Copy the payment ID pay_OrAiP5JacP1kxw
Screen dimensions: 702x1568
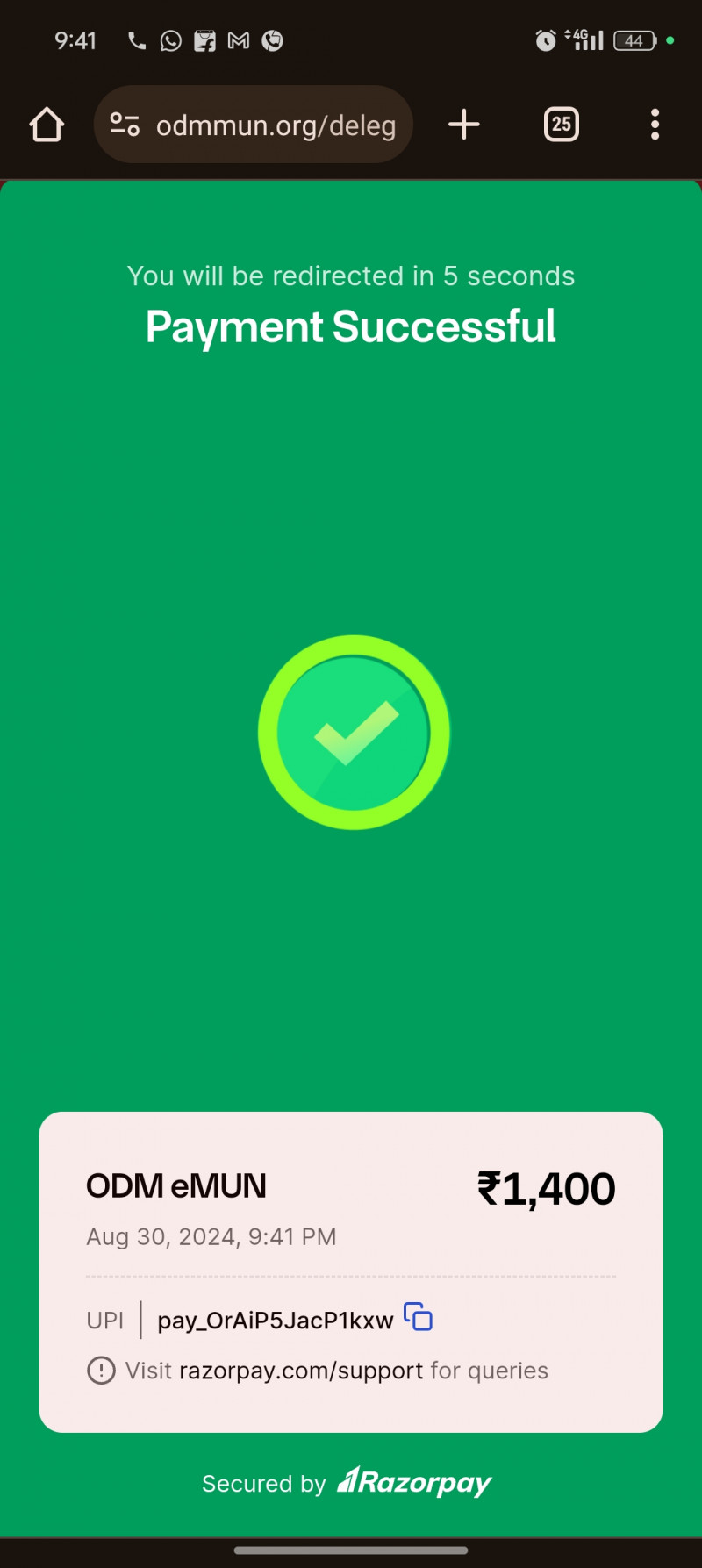pyautogui.click(x=419, y=1317)
